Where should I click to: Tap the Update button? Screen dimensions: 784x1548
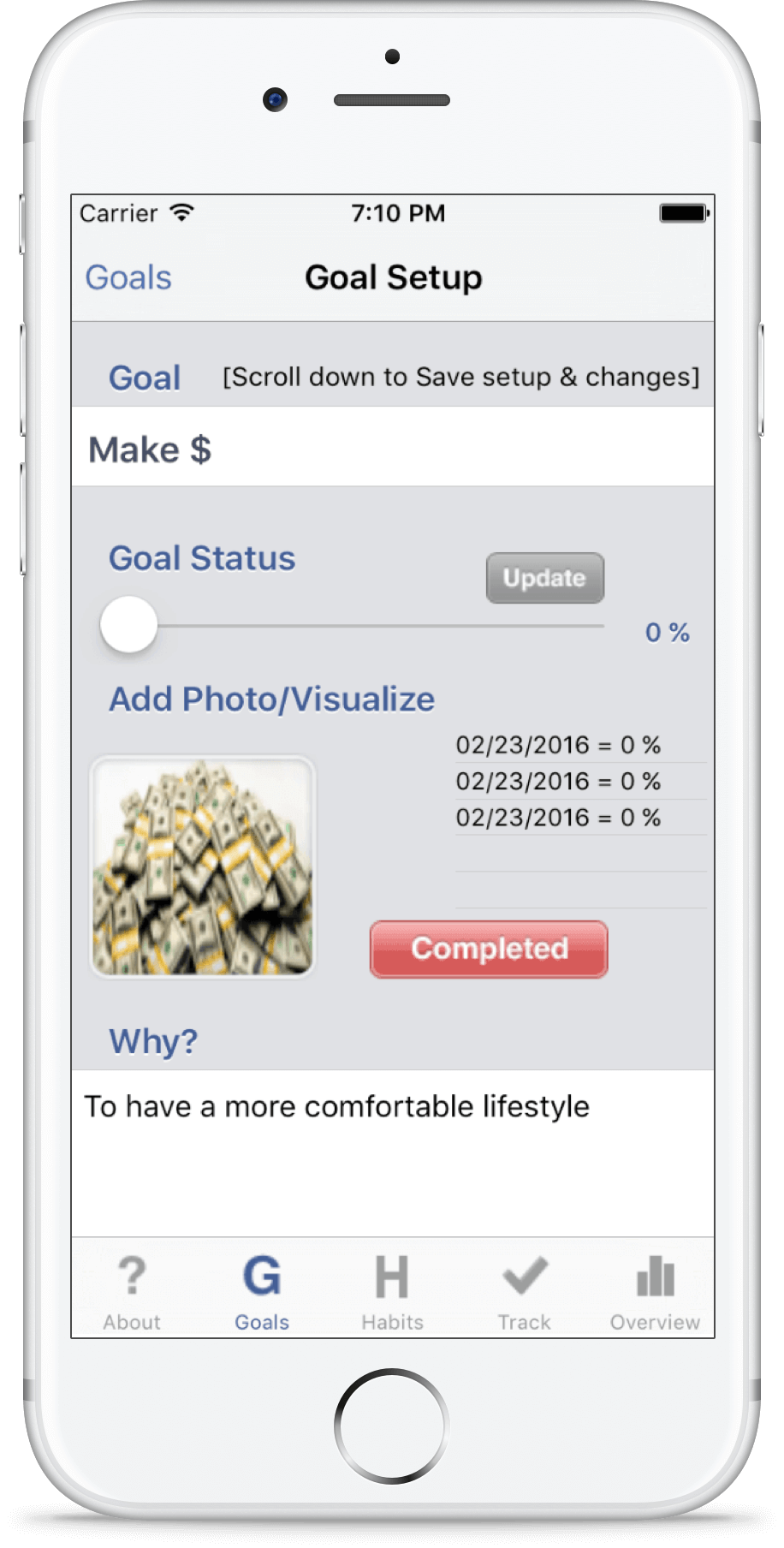[545, 578]
